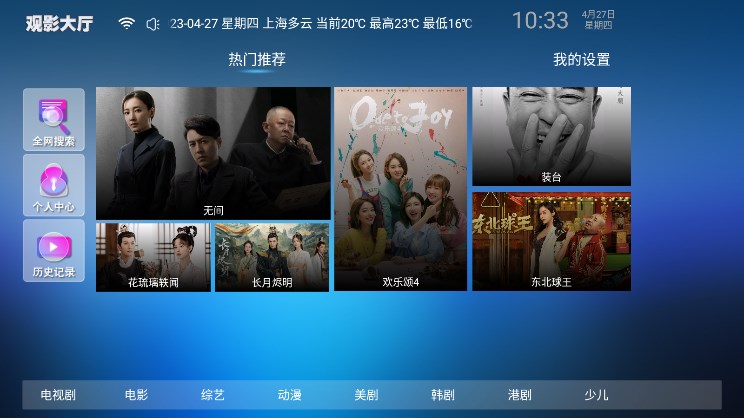Image resolution: width=744 pixels, height=418 pixels.
Task: Open 花琉璃轶闻 poster tile
Action: click(x=153, y=257)
